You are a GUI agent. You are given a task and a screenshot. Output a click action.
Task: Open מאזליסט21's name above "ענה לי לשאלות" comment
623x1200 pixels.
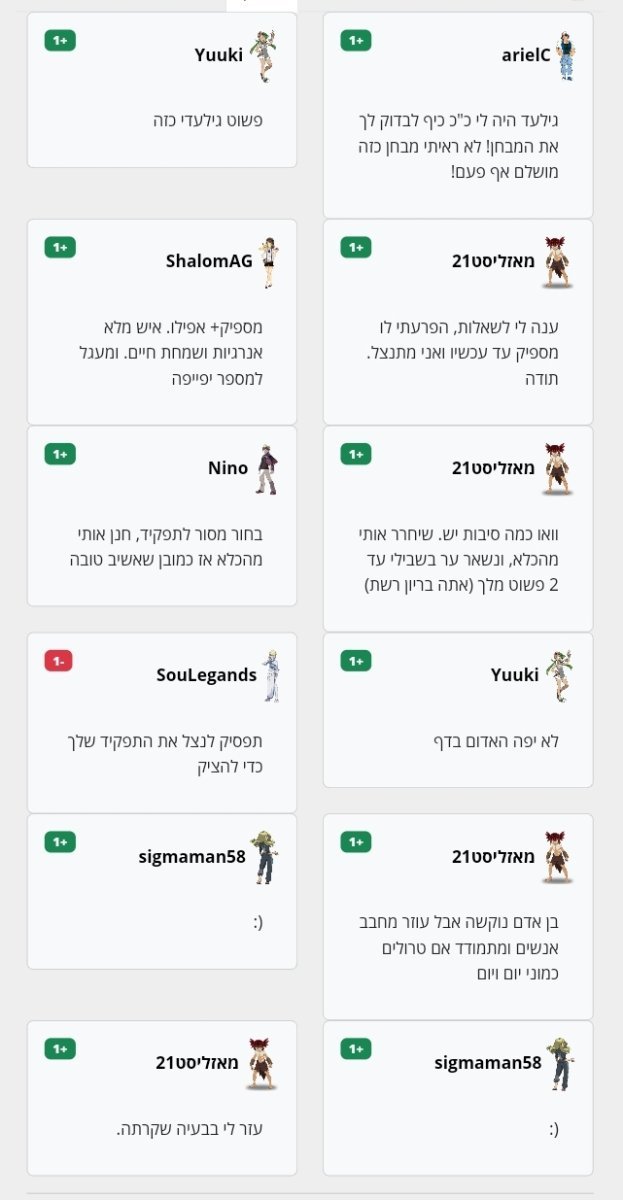click(x=493, y=261)
